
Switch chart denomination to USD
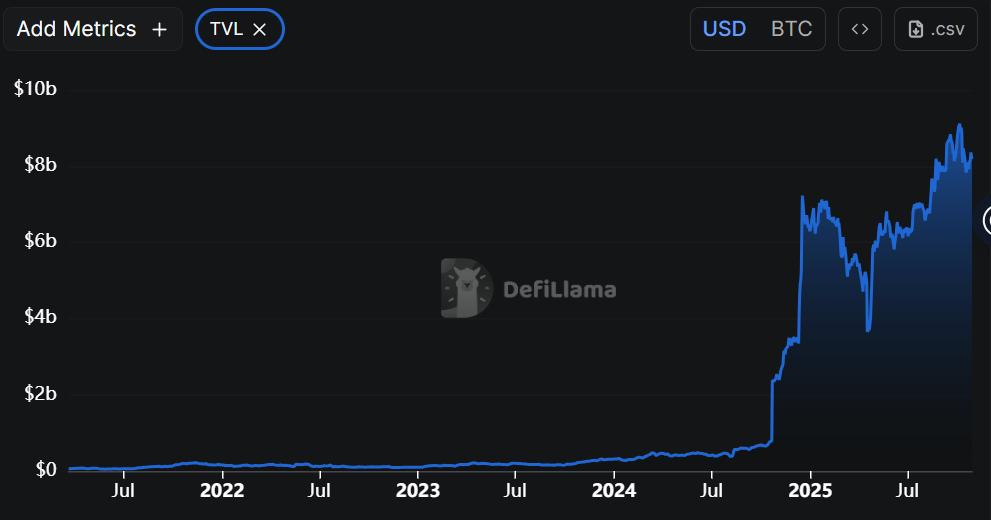[x=724, y=29]
